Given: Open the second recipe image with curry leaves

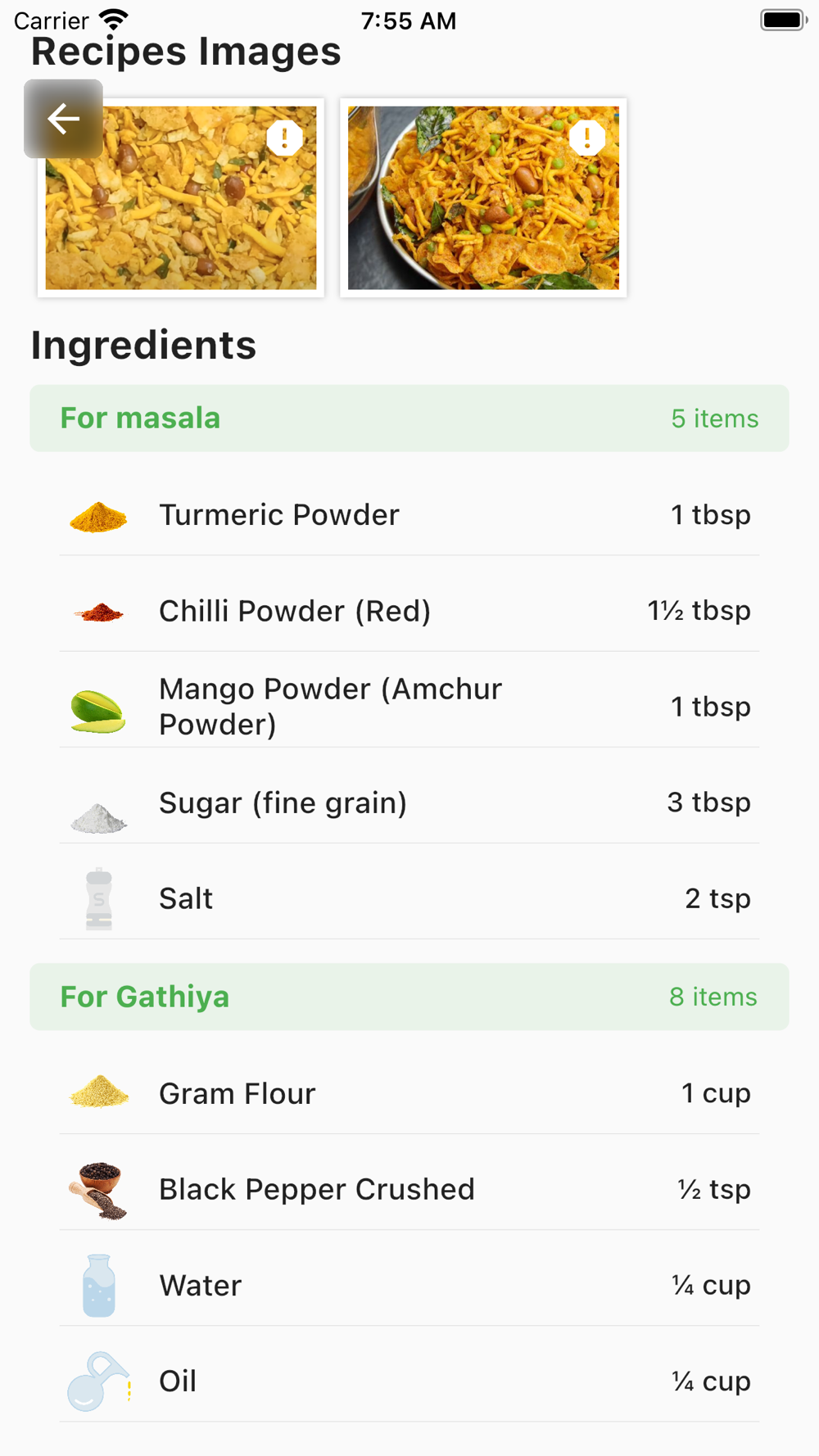Looking at the screenshot, I should [x=483, y=197].
